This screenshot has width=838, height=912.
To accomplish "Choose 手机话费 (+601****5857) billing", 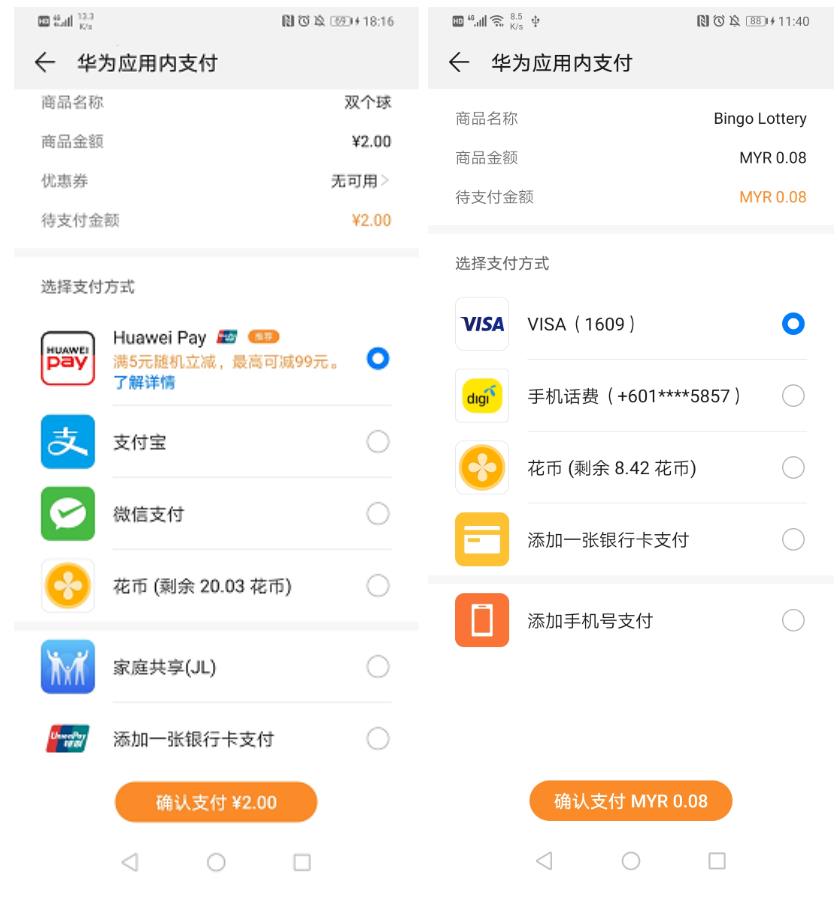I will tap(793, 396).
